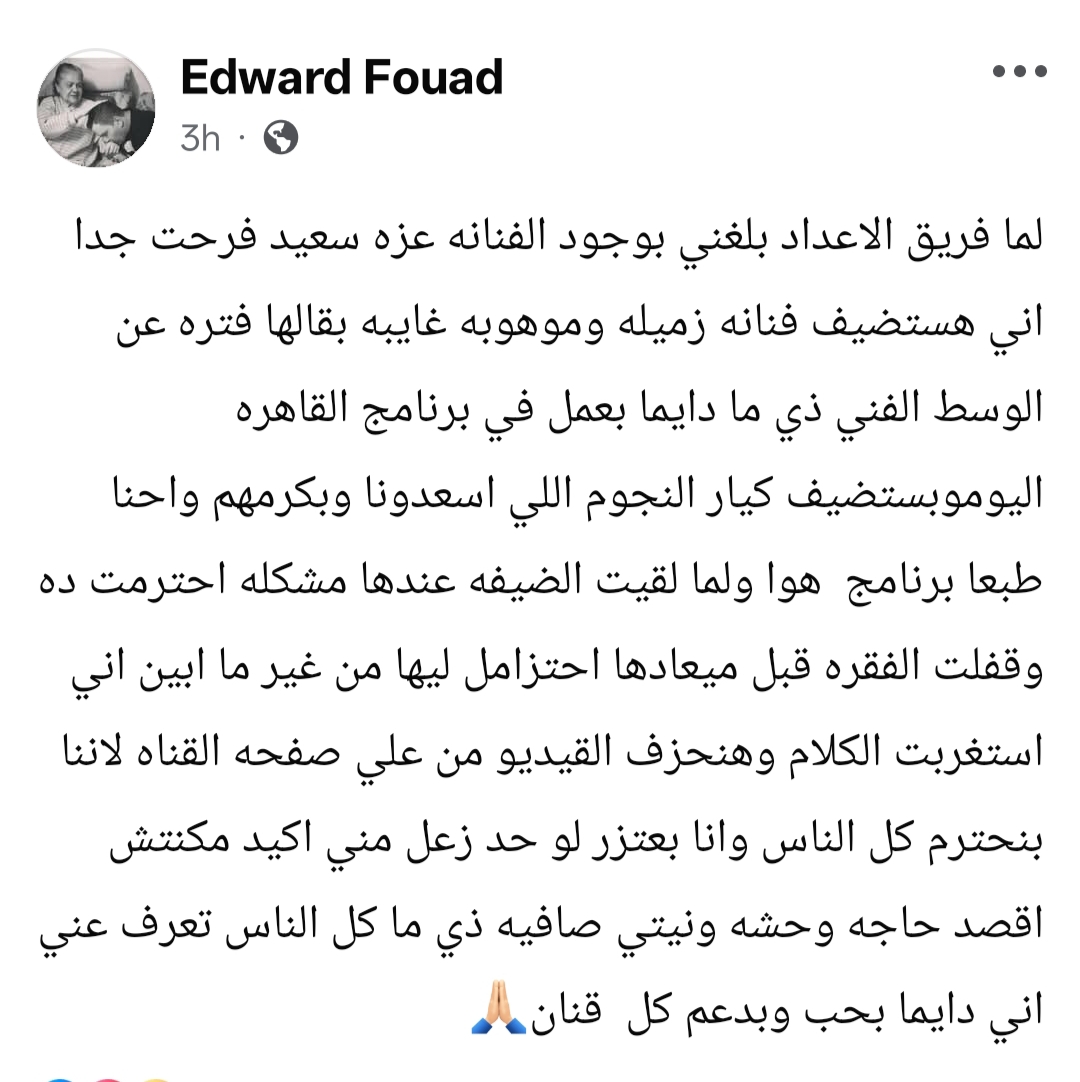Tap the public audience globe icon
1080x1082 pixels.
pos(281,138)
